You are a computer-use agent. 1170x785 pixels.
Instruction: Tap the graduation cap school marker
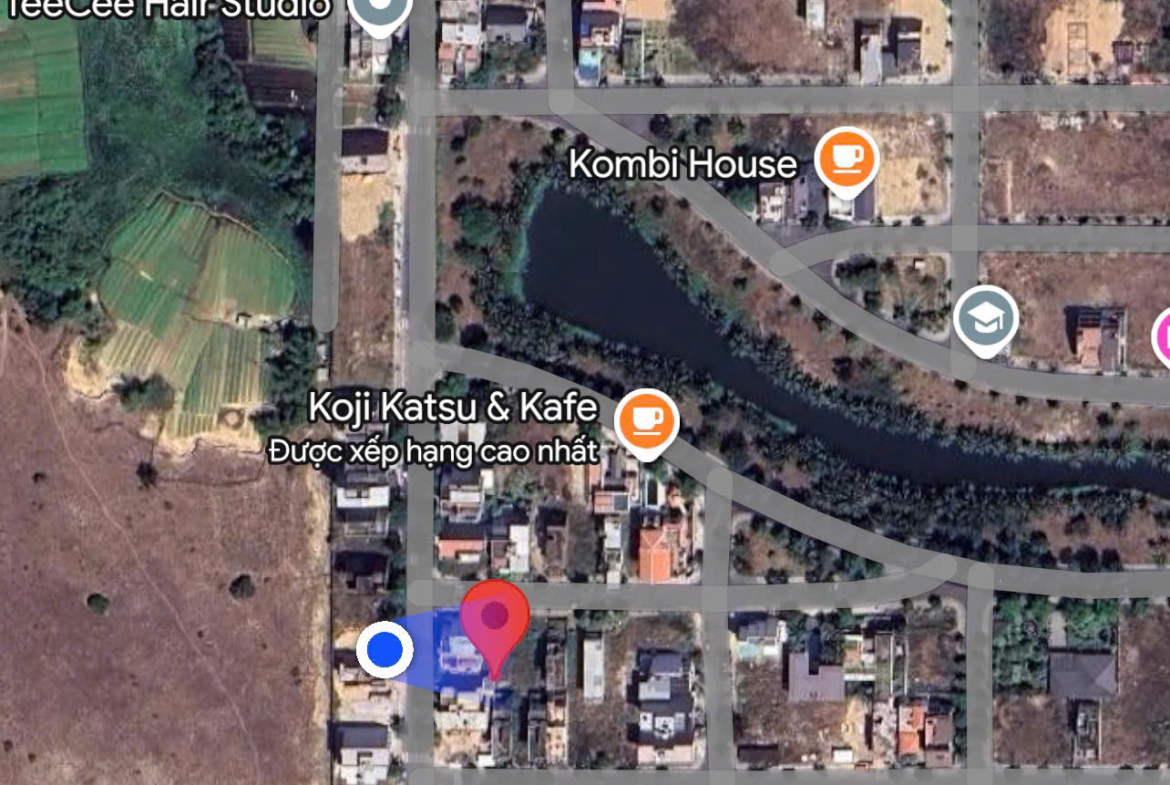click(986, 320)
